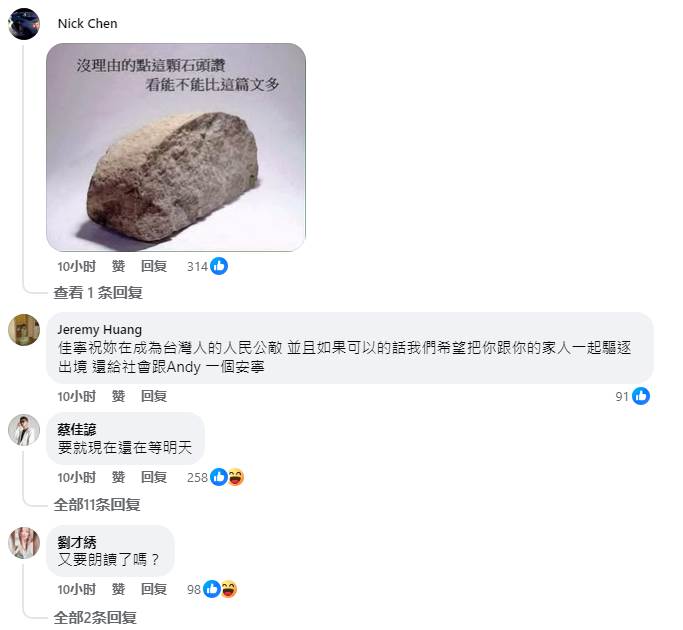Screen dimensions: 683x630
Task: Like Jeremy Huang's comment
Action: 118,396
